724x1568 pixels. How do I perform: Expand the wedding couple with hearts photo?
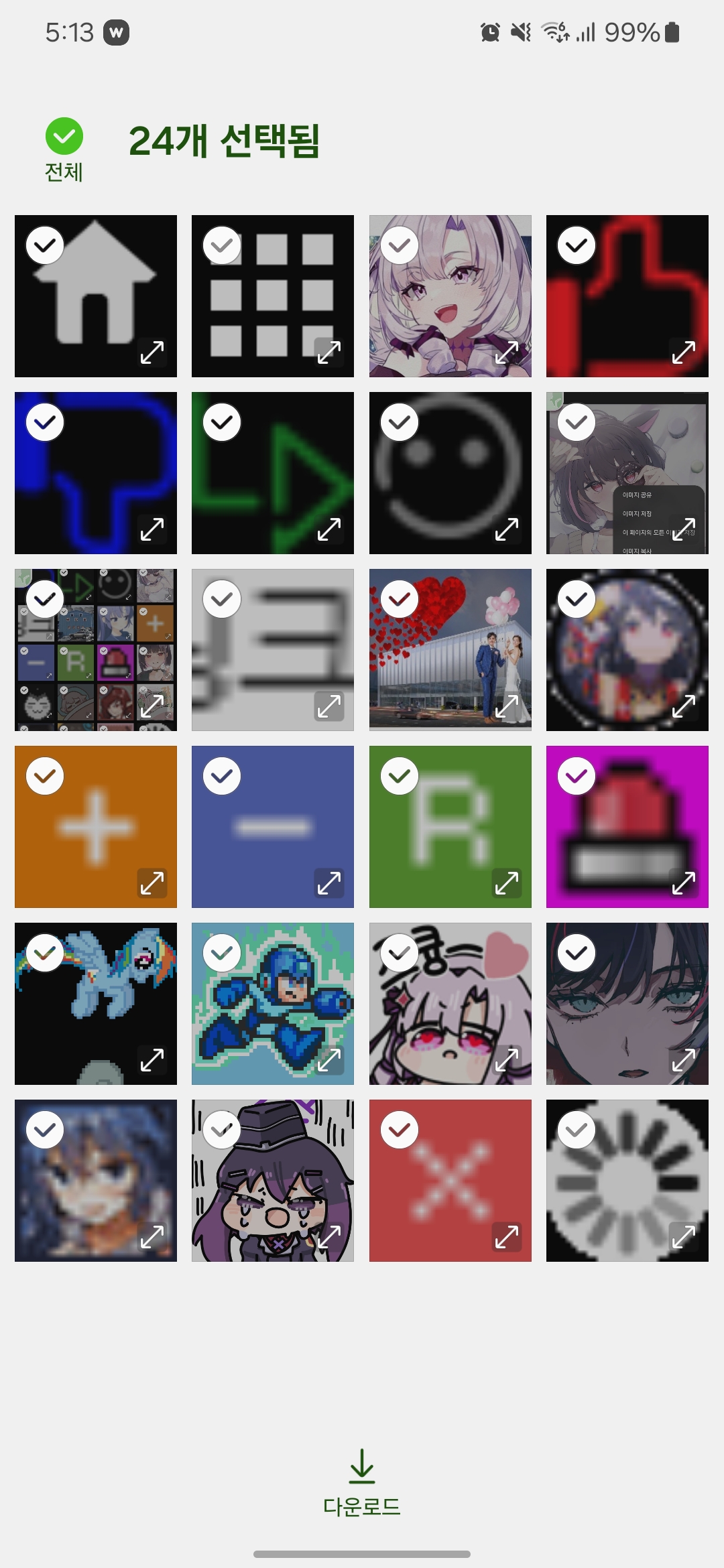click(x=507, y=706)
